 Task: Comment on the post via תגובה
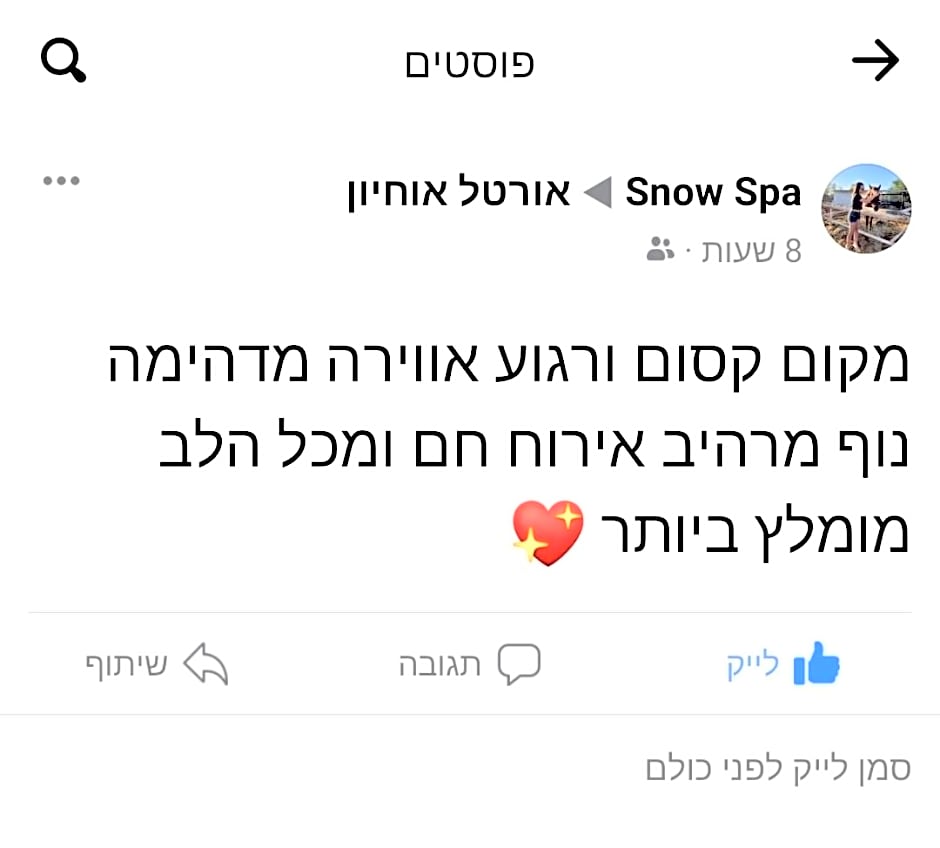pyautogui.click(x=470, y=665)
